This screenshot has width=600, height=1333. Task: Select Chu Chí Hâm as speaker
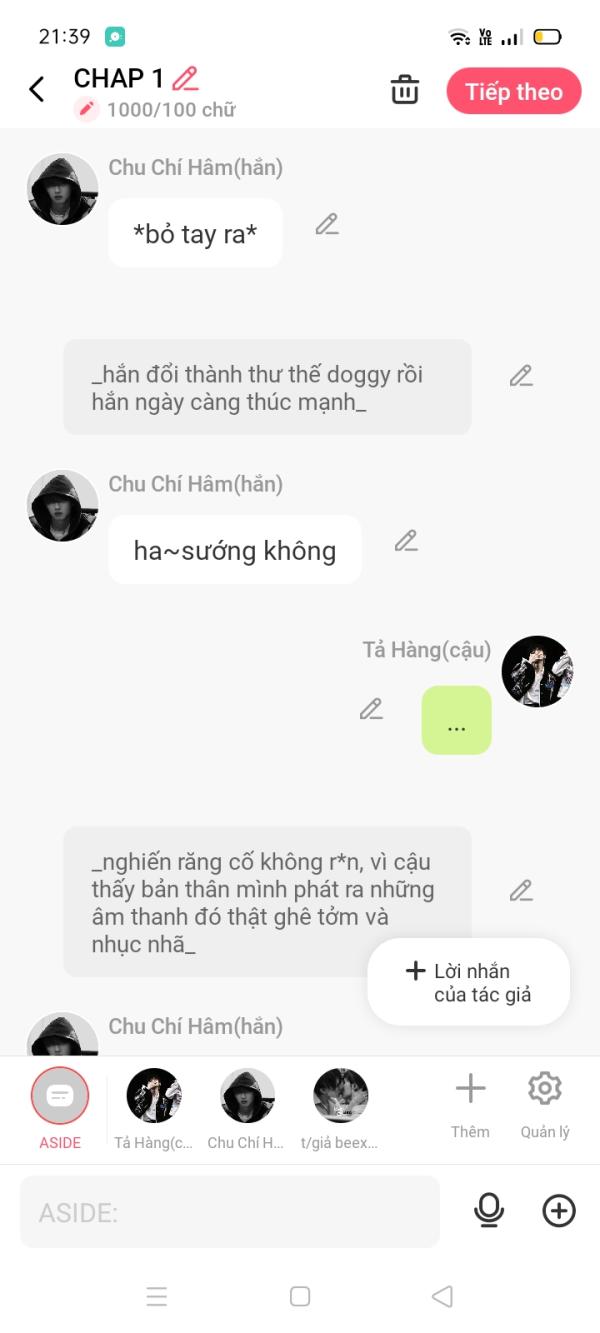point(246,1108)
